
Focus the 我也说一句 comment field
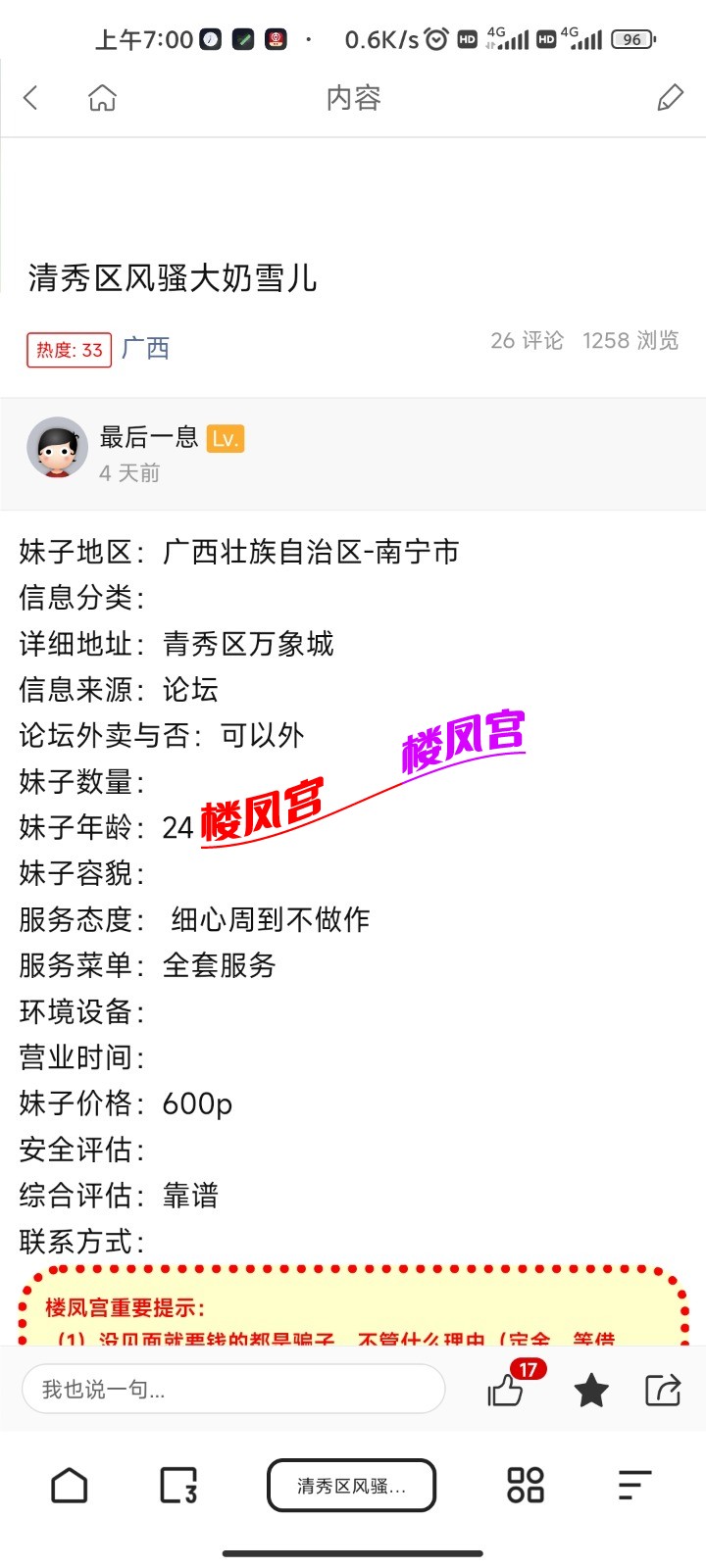pos(232,1390)
